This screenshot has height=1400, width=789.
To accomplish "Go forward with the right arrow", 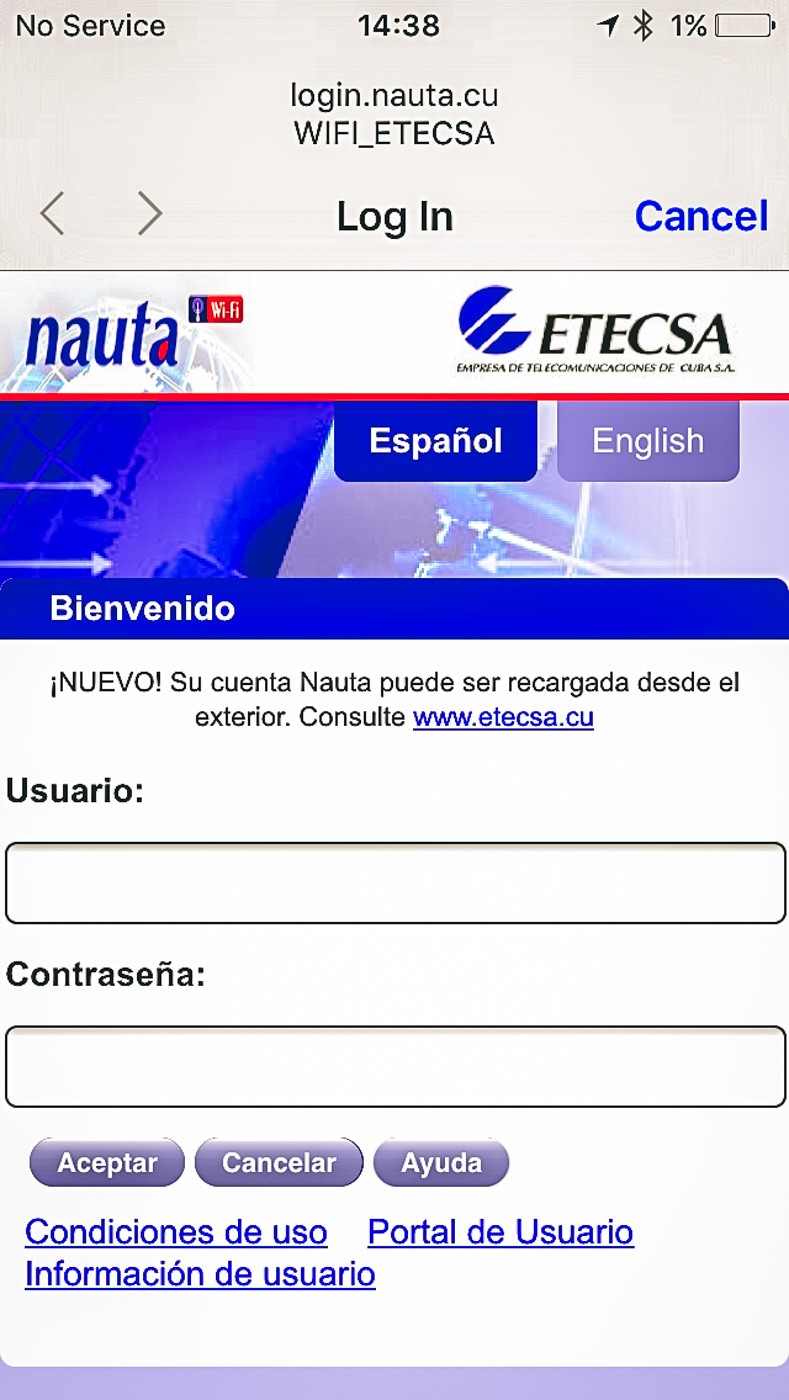I will click(x=149, y=213).
